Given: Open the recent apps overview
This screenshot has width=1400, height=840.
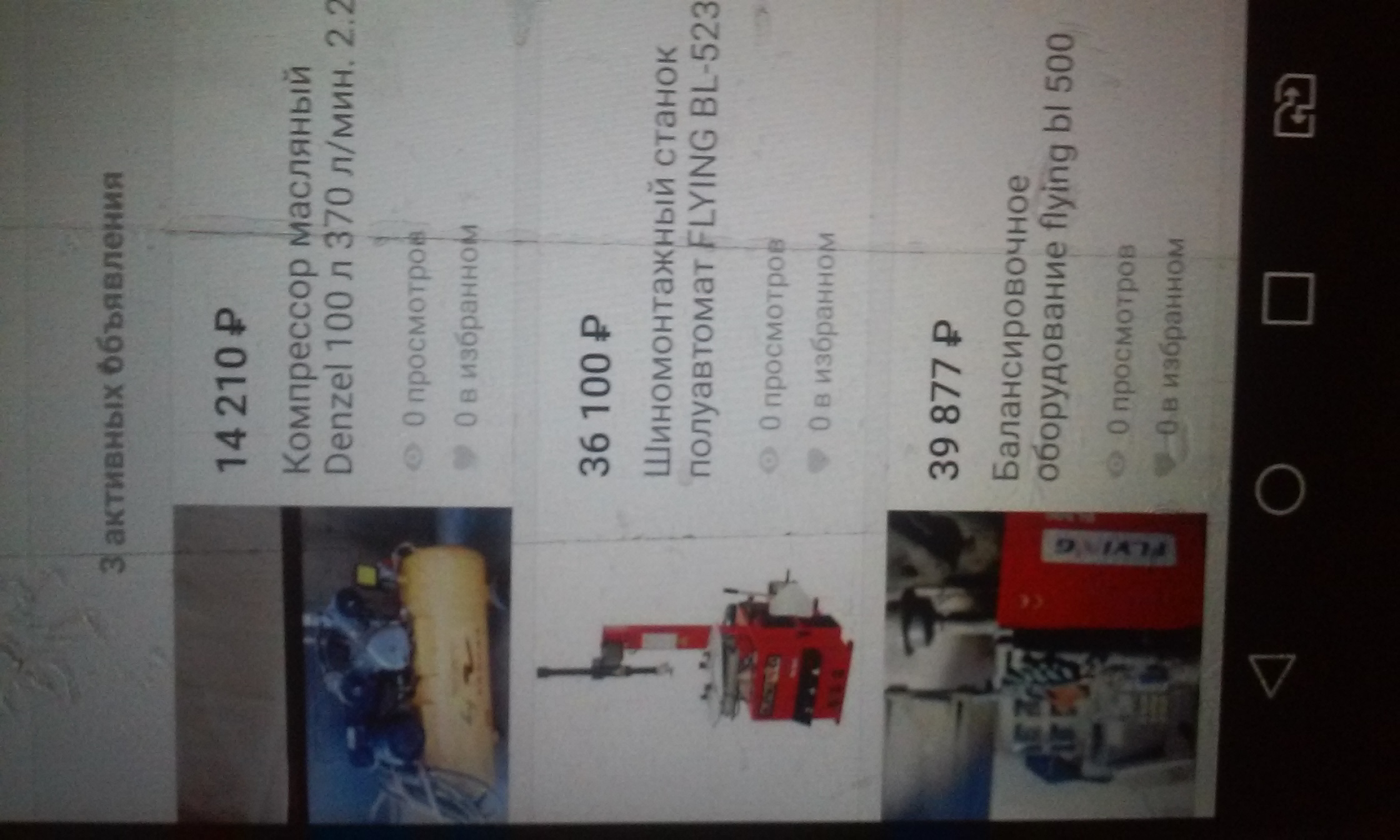Looking at the screenshot, I should click(x=1286, y=299).
